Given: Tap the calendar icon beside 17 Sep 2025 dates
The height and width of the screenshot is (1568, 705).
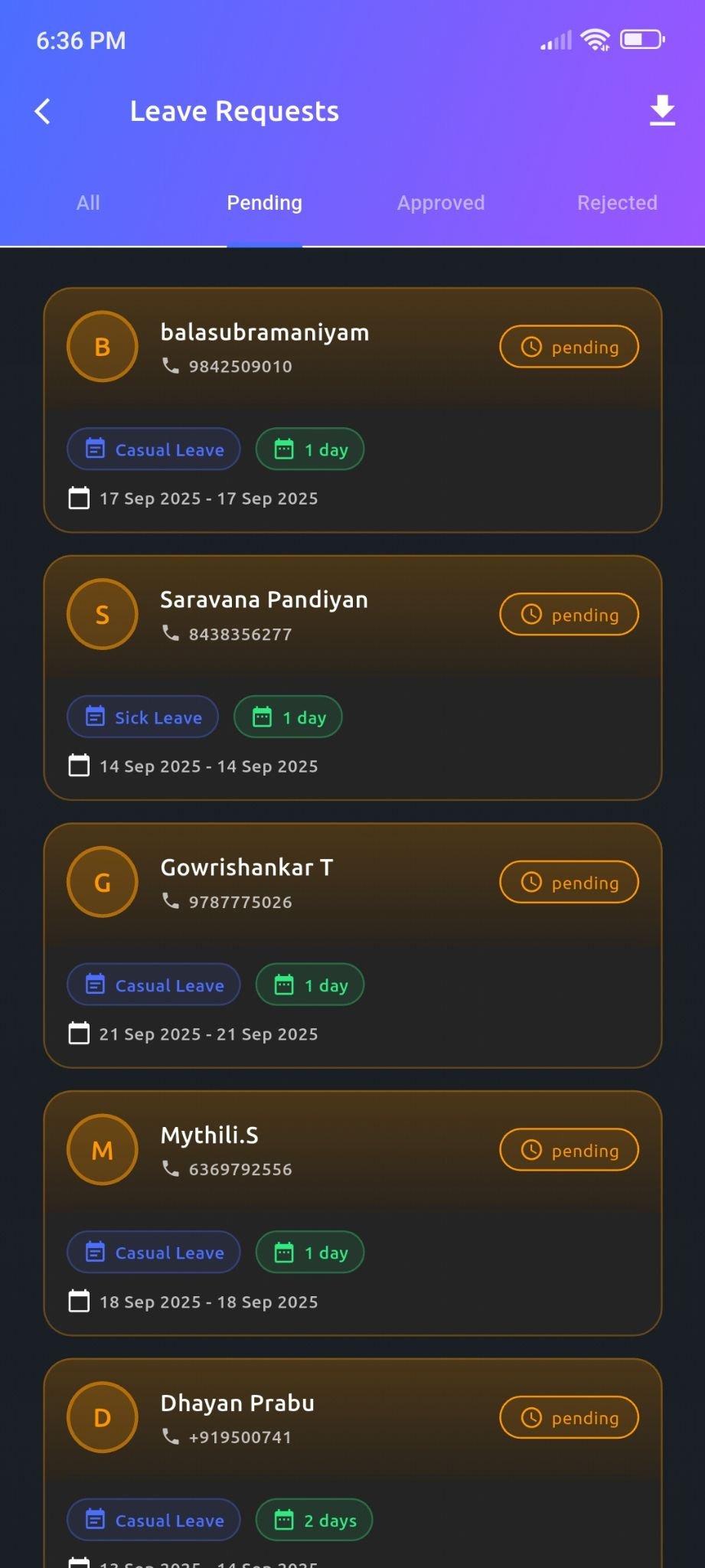Looking at the screenshot, I should [x=78, y=498].
